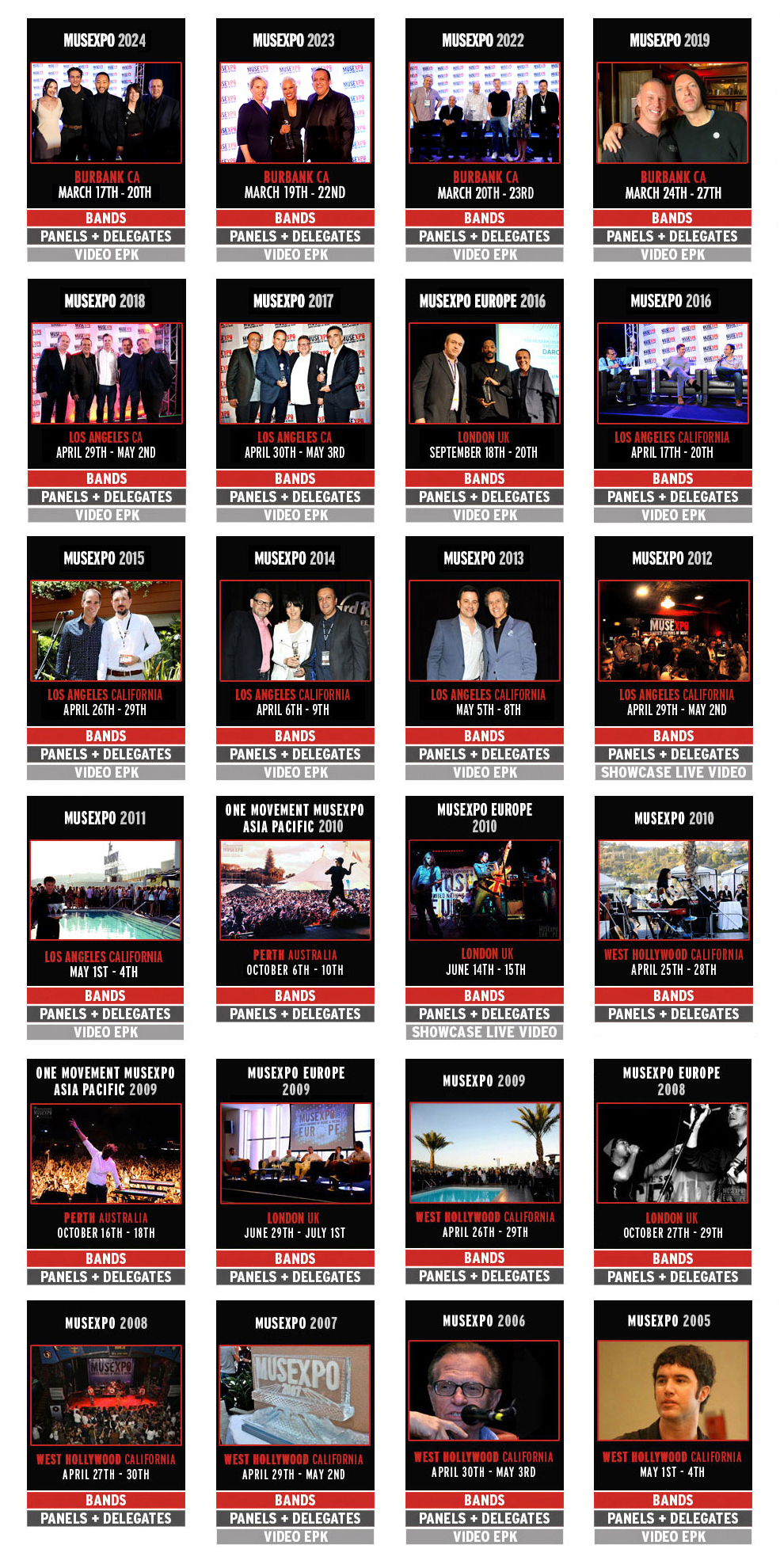
Task: Watch the Video EPK for MUSEXPO 2015
Action: pyautogui.click(x=106, y=772)
